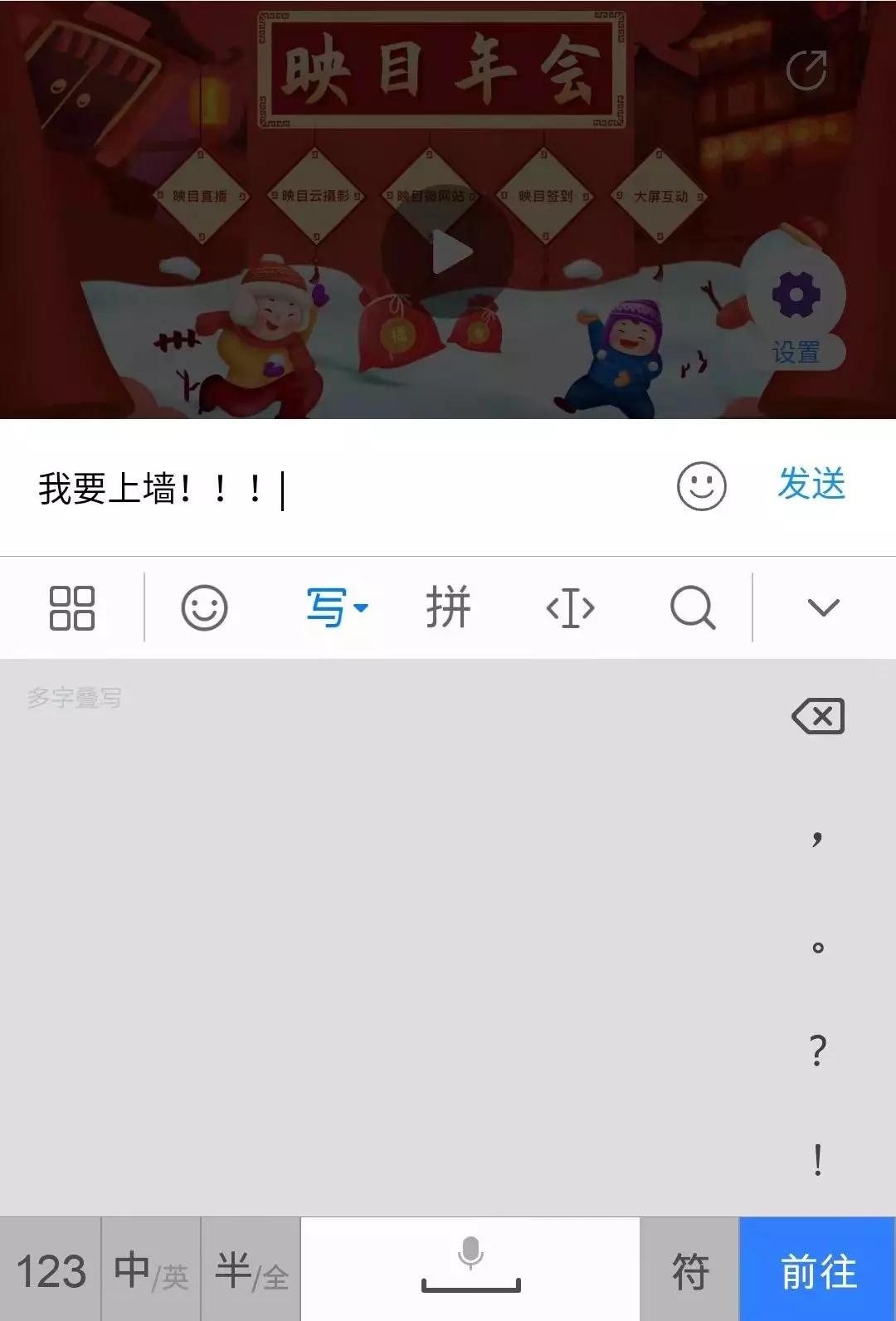Toggle 半/全 width mode

[251, 1270]
